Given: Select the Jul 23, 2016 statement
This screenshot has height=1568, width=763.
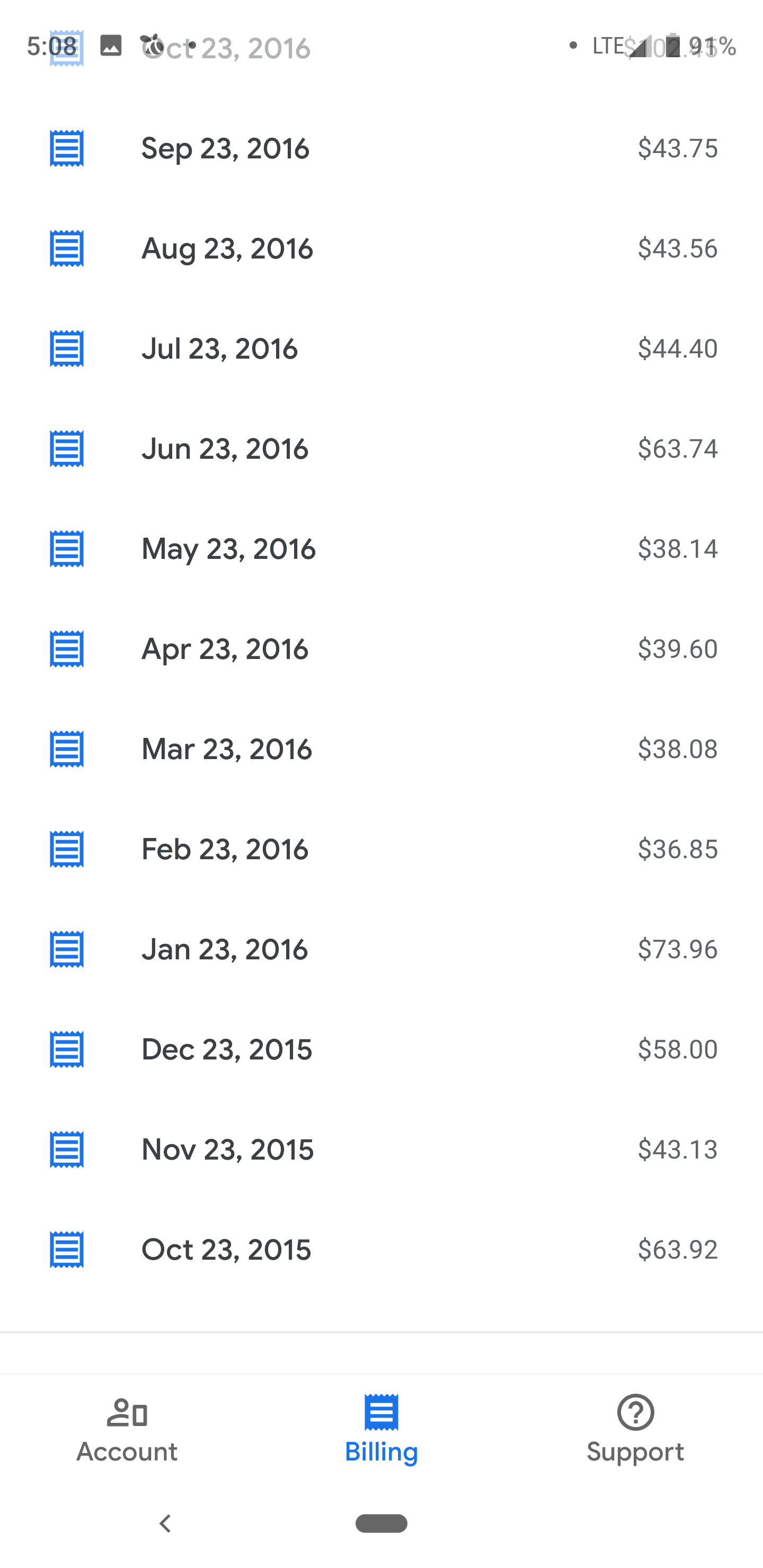Looking at the screenshot, I should pyautogui.click(x=381, y=349).
